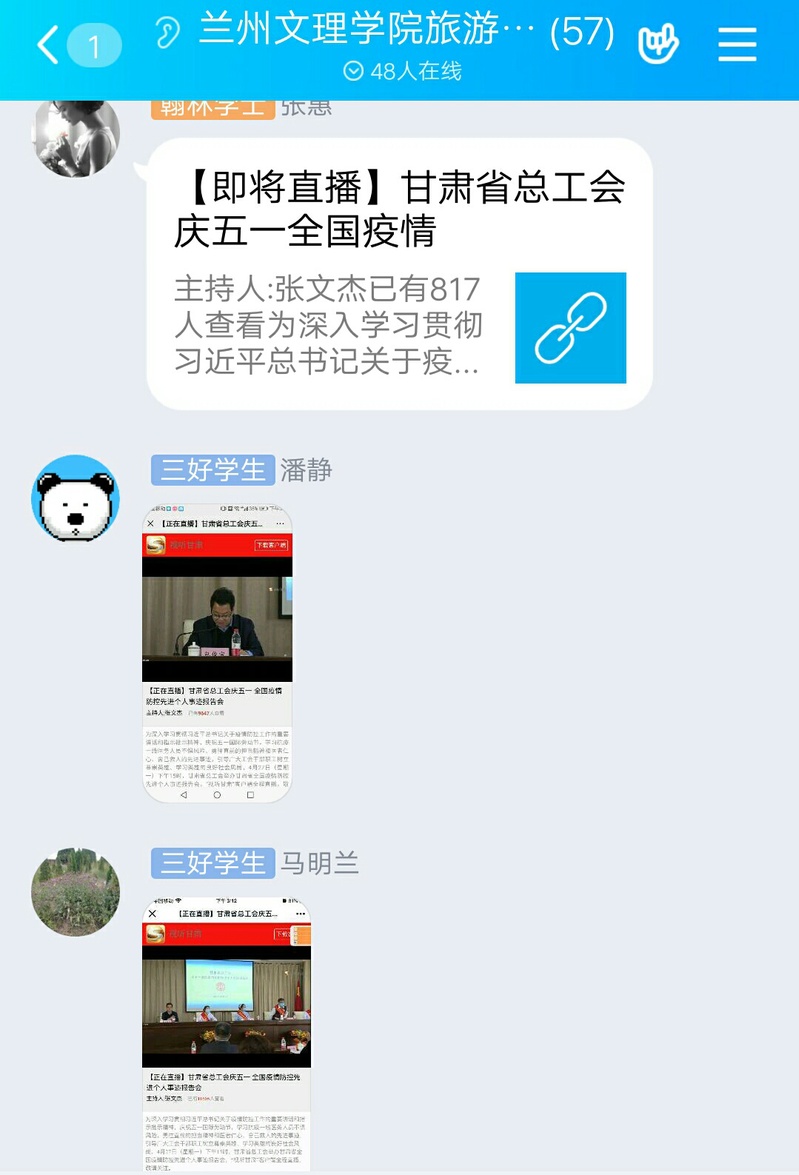Open the rock hand gesture icon

[x=658, y=43]
